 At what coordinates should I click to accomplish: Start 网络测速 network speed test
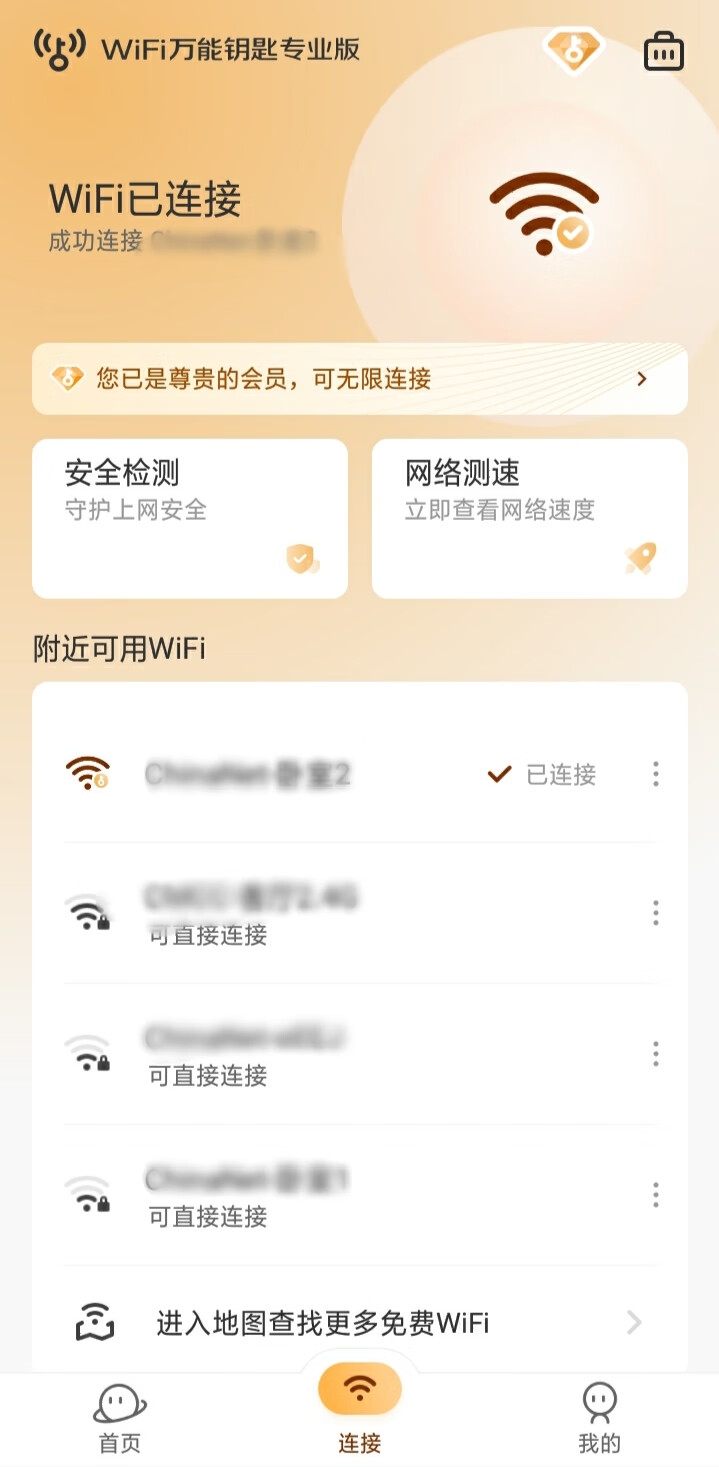tap(529, 518)
